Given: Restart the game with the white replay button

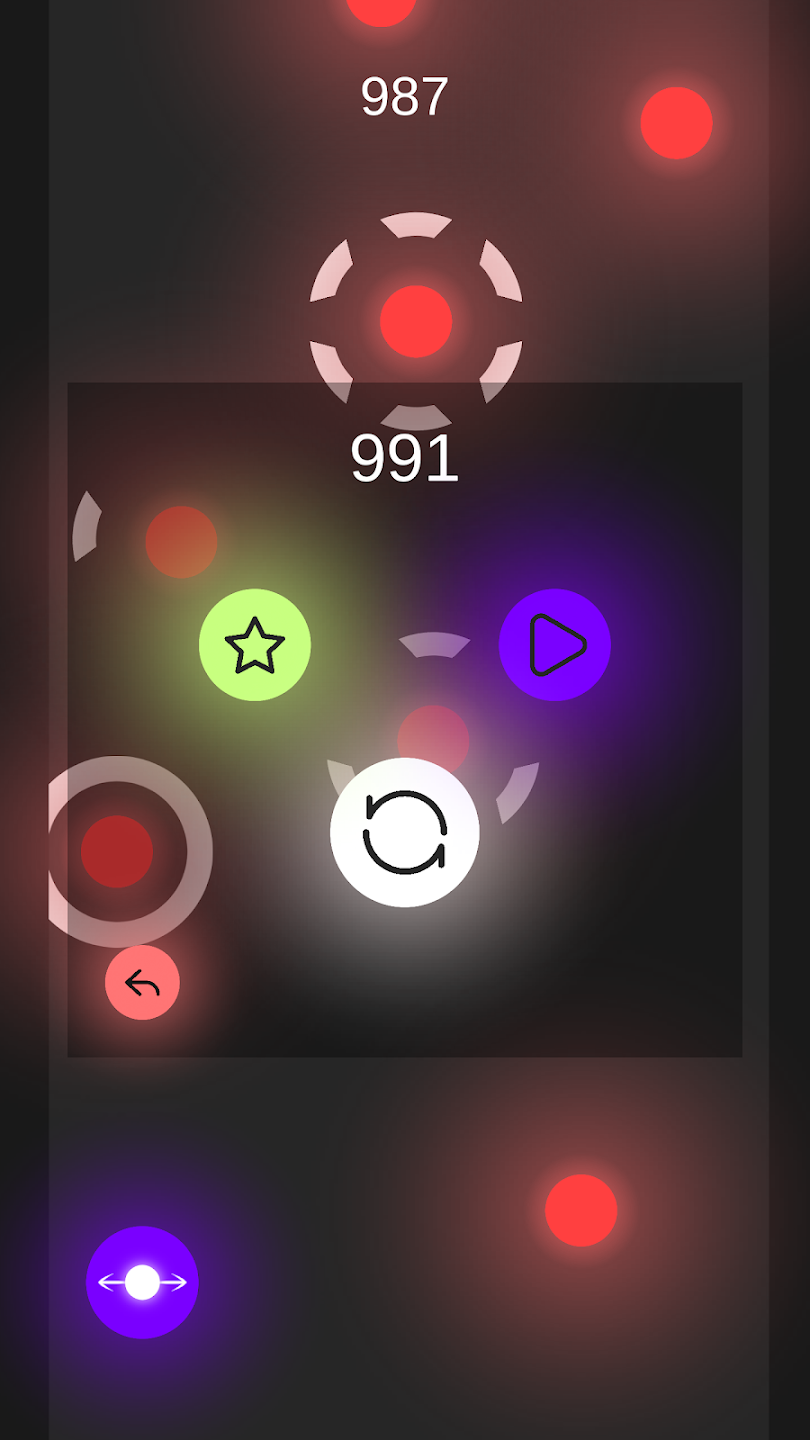Looking at the screenshot, I should pyautogui.click(x=405, y=832).
